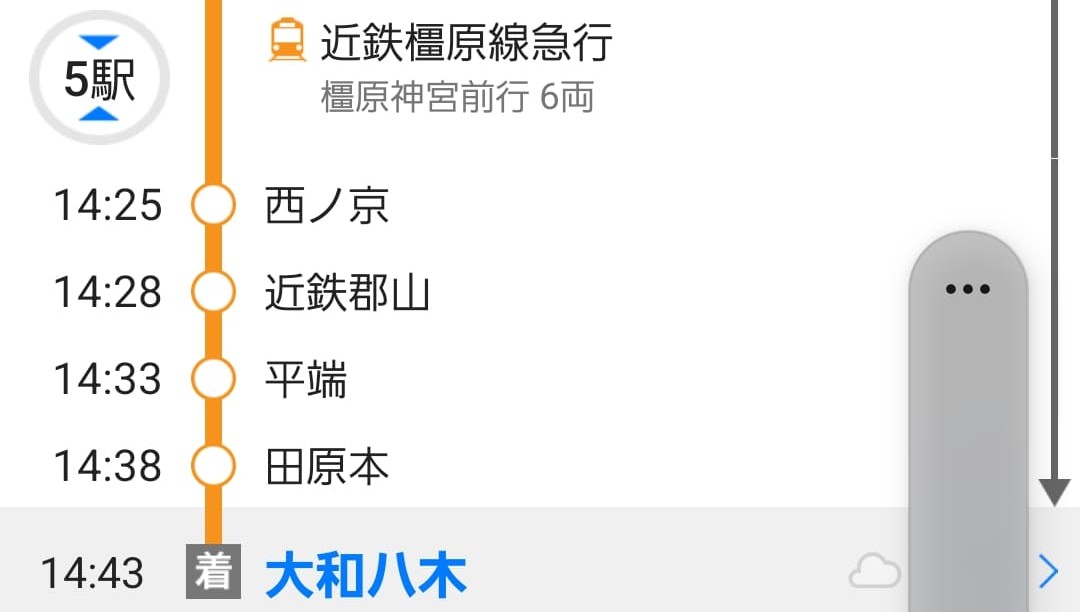Open the 田原本 stop at 14:38
1080x612 pixels.
pos(326,466)
